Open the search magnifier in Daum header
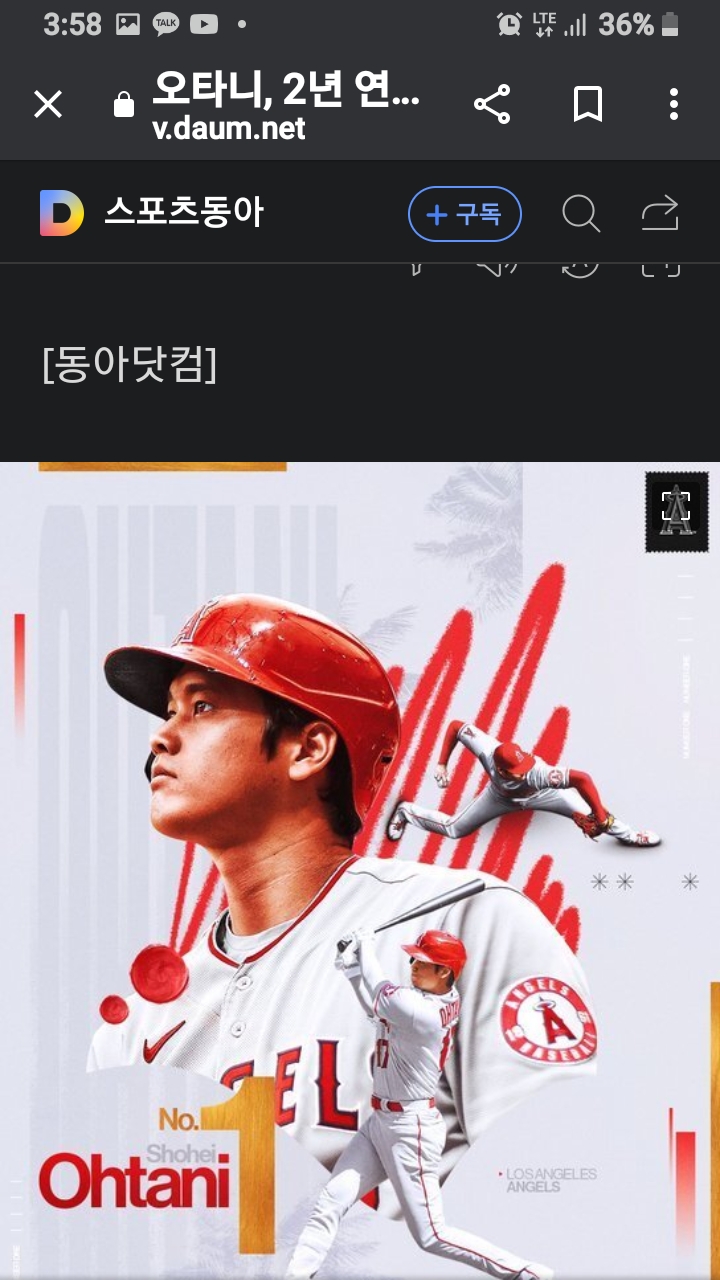This screenshot has width=720, height=1280. pyautogui.click(x=580, y=213)
